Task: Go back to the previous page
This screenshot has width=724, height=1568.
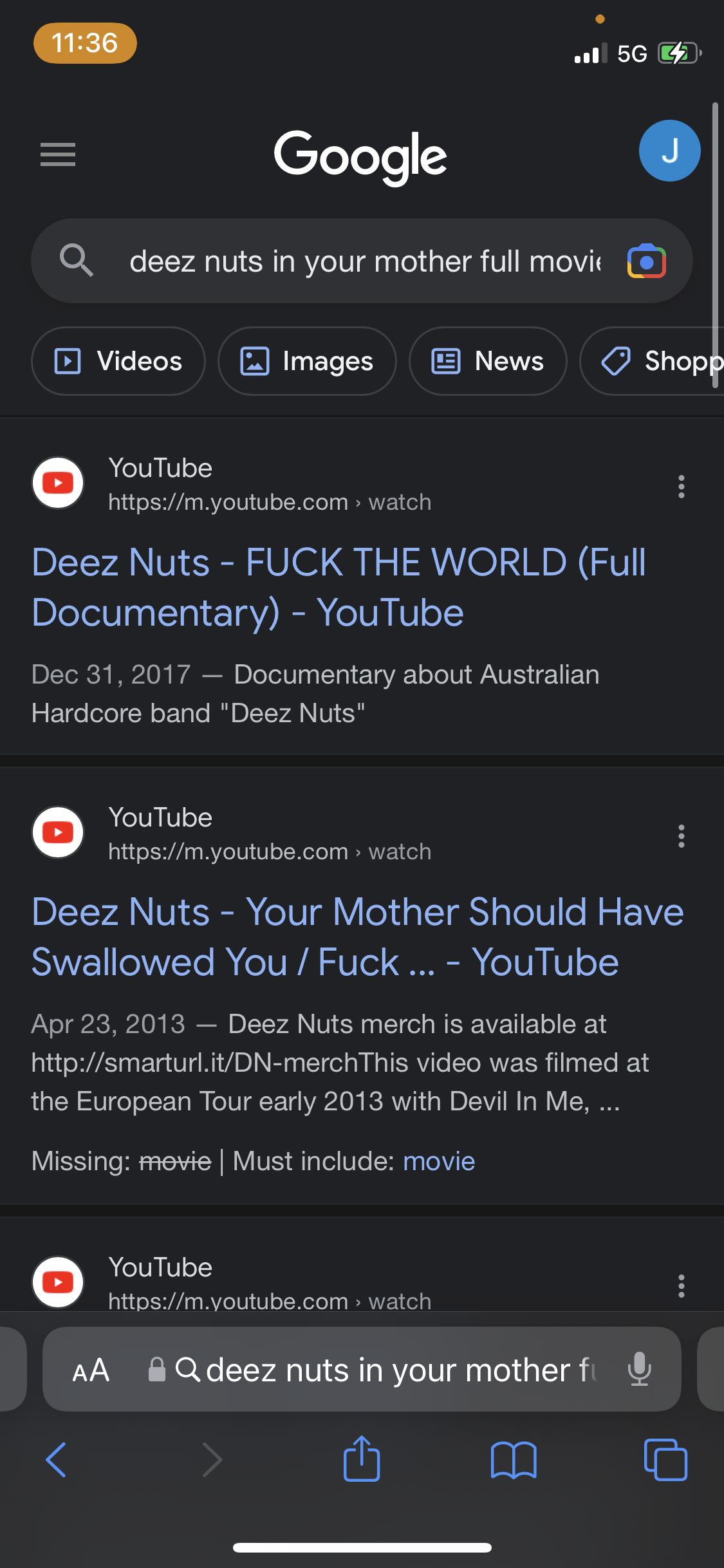Action: (57, 1459)
